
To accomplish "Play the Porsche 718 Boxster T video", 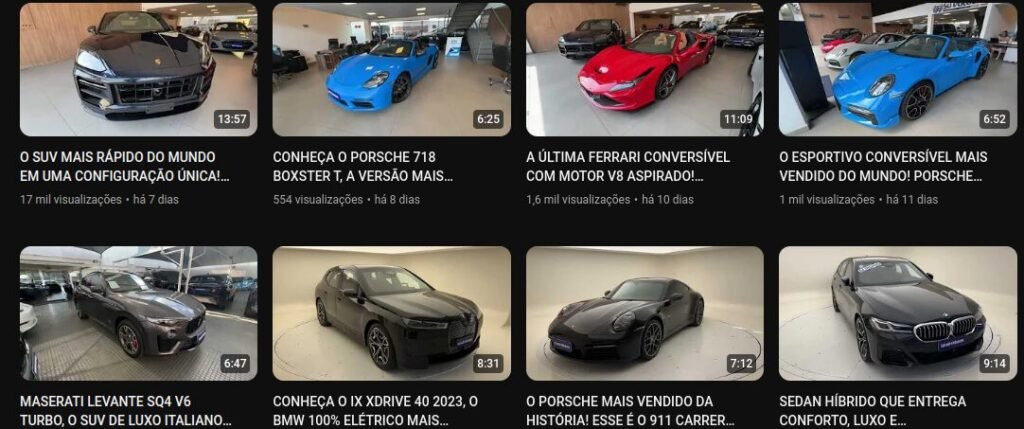I will click(x=391, y=70).
